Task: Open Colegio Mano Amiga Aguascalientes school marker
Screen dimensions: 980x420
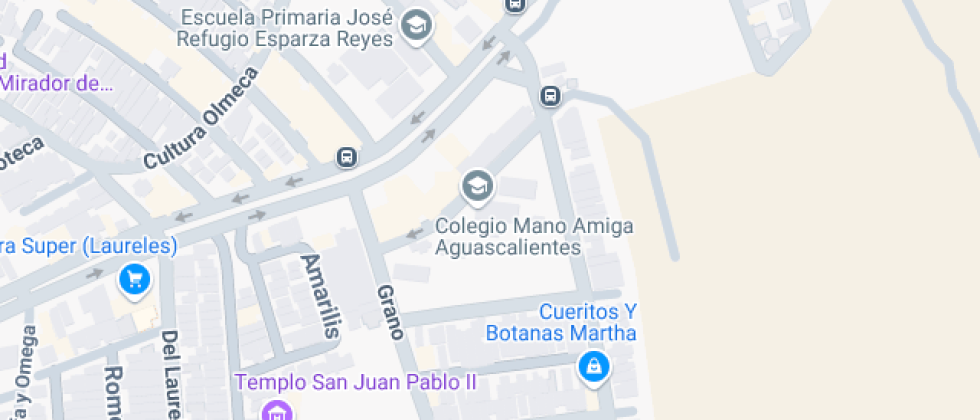Action: 477,186
